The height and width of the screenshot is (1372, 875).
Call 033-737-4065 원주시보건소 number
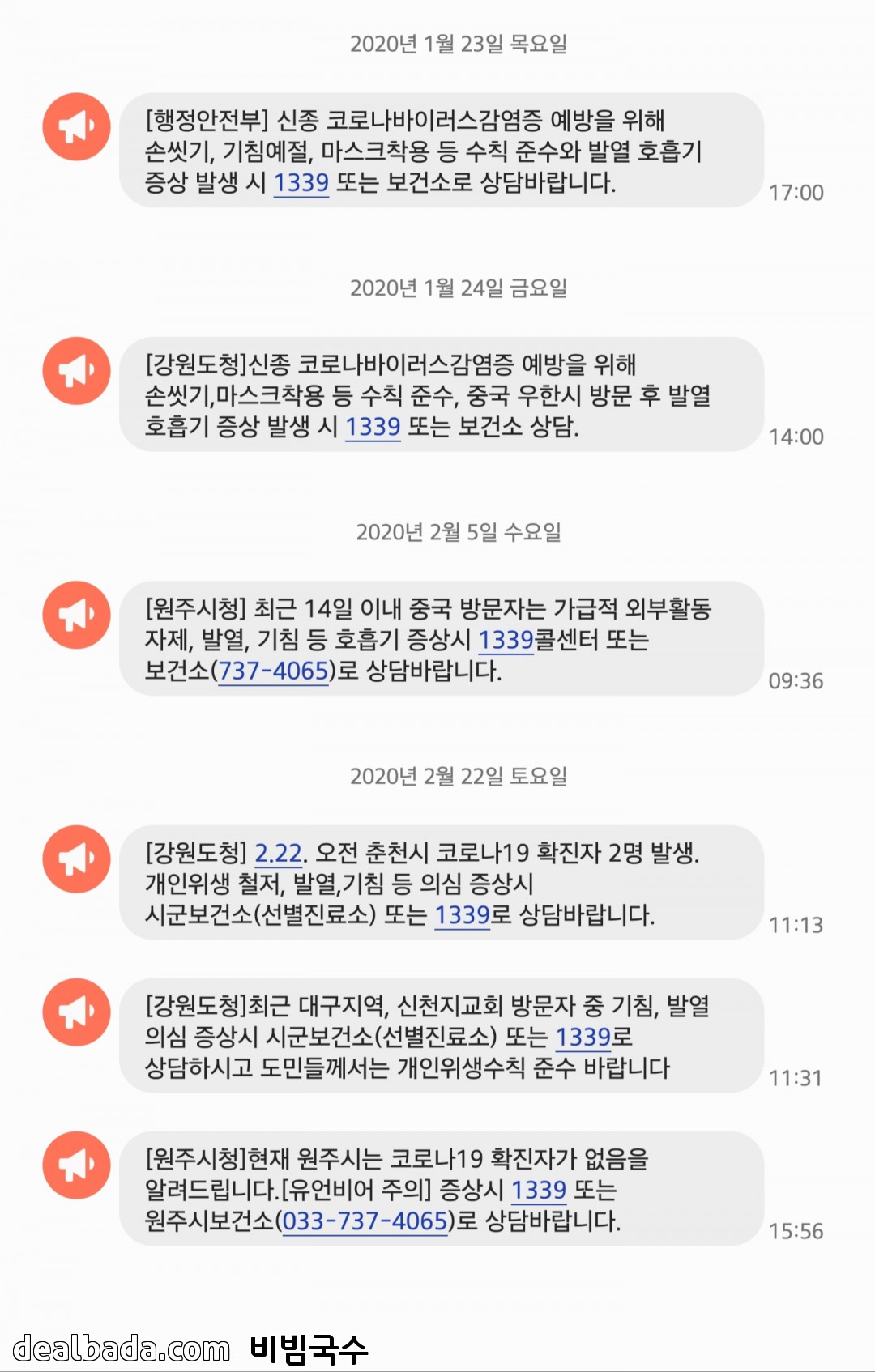pos(365,1221)
